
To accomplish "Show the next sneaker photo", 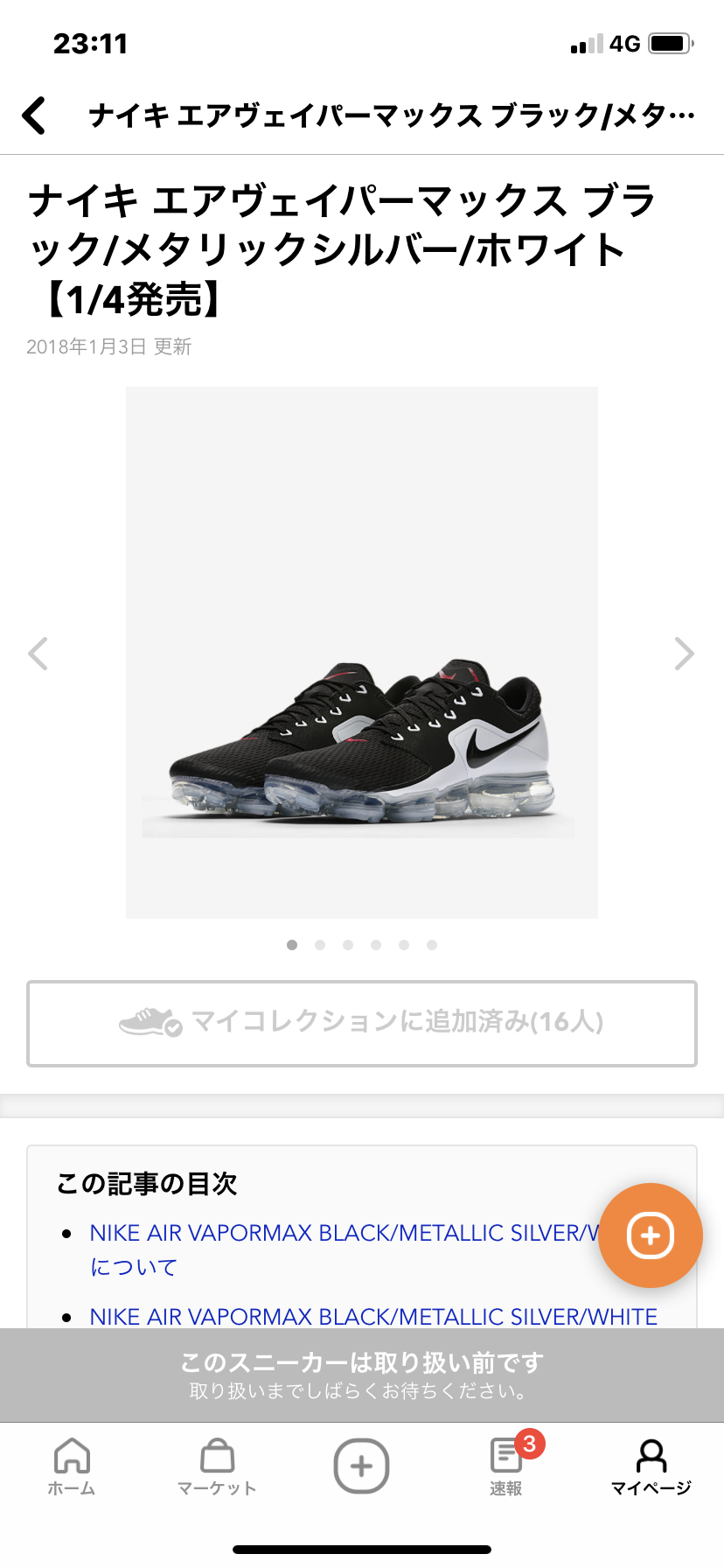I will point(684,654).
